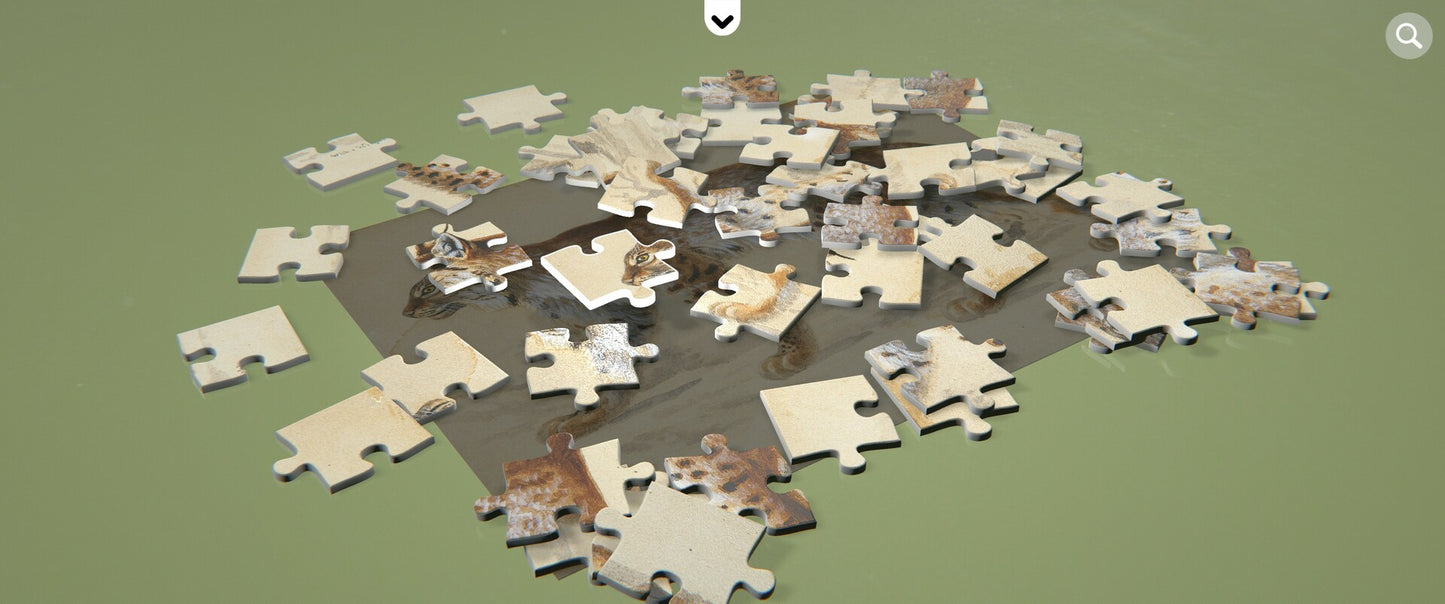Open the magnifier zoom tool

click(1408, 36)
